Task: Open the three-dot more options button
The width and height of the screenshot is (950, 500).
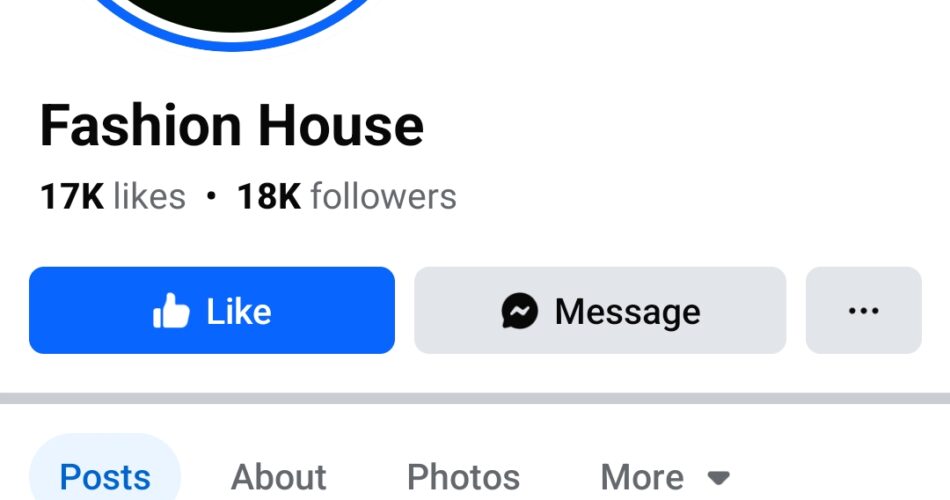Action: coord(863,311)
